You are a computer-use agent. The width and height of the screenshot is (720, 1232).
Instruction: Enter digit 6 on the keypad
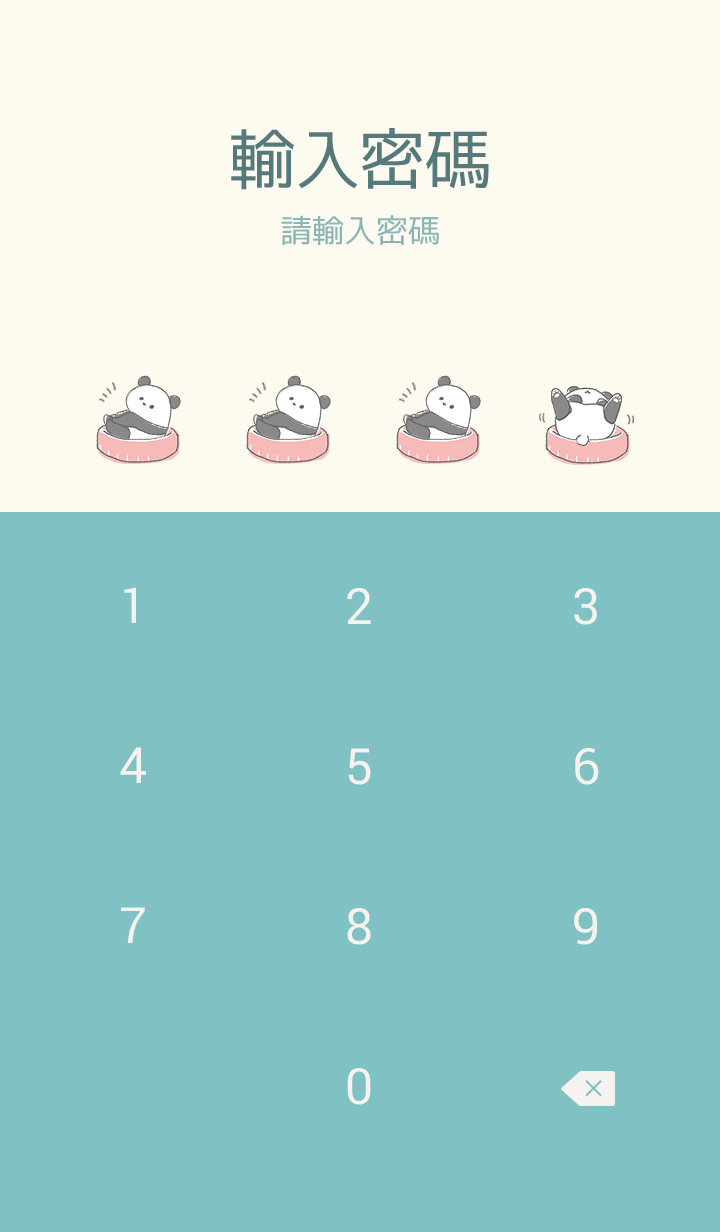pos(586,767)
